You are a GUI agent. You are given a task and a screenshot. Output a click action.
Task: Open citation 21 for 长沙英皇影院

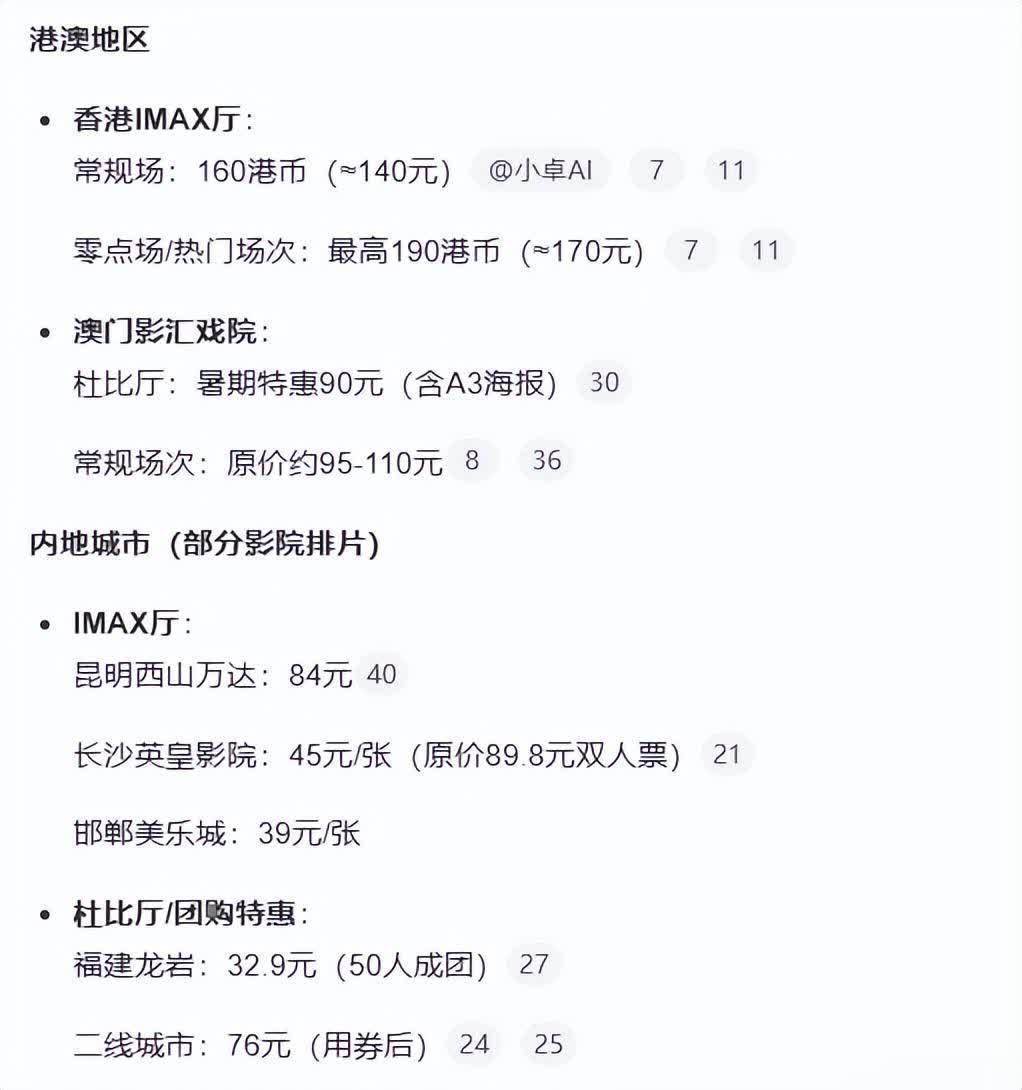[727, 754]
